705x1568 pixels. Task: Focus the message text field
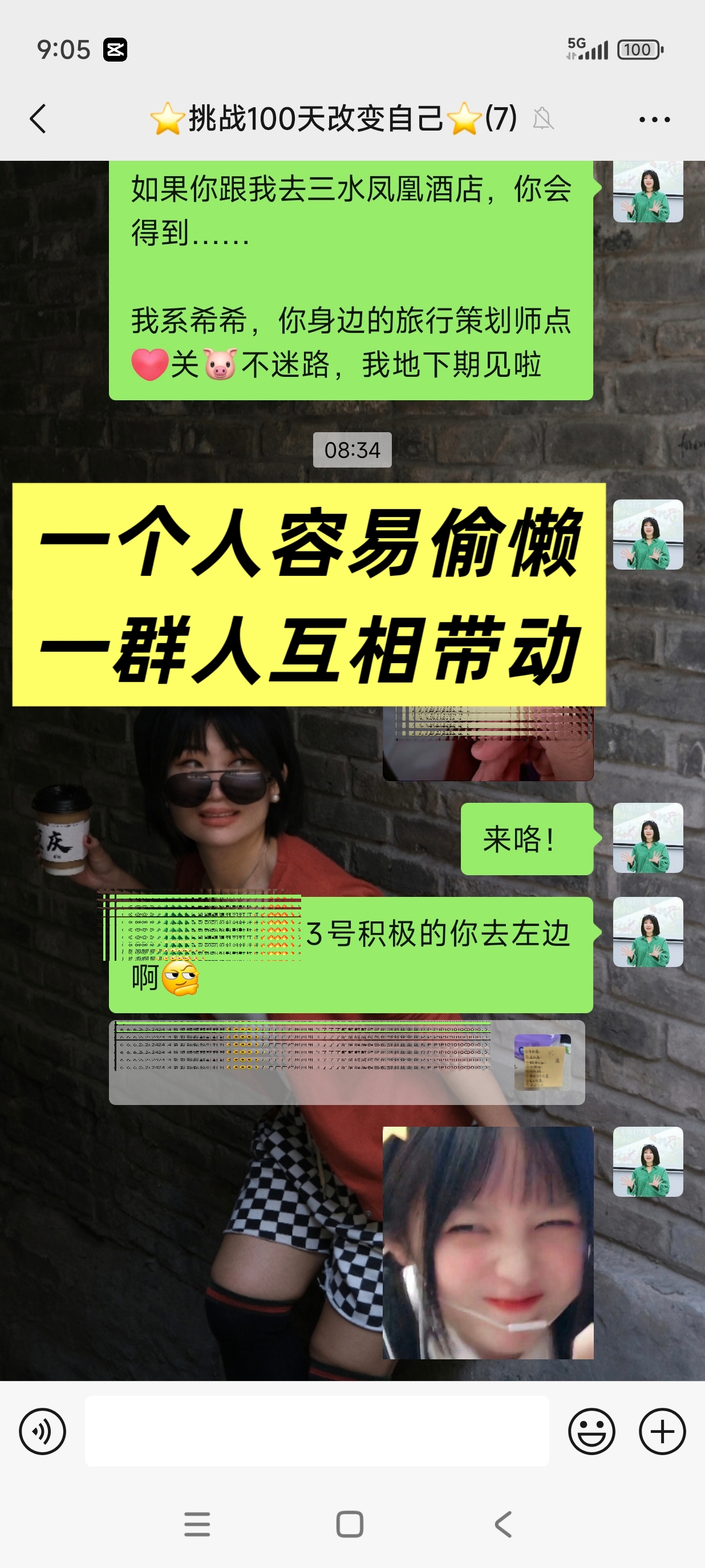point(317,1431)
